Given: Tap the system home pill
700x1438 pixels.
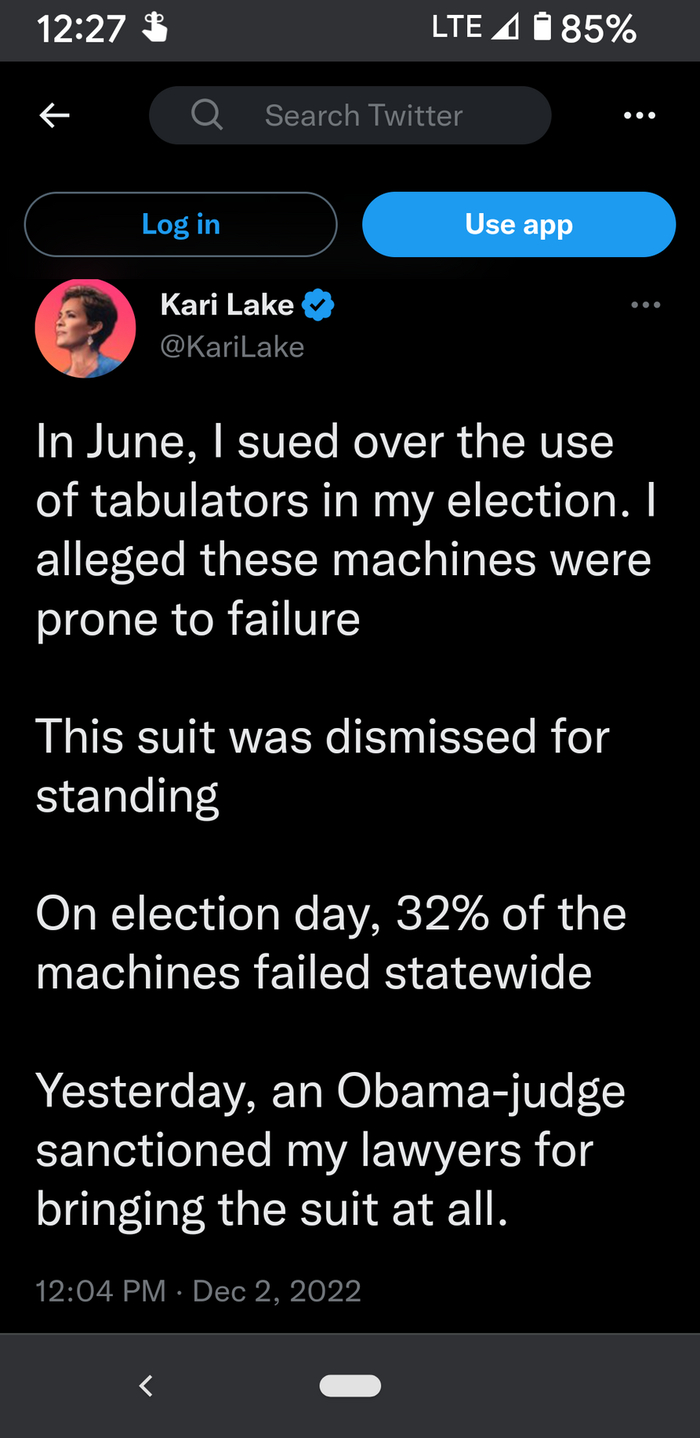Looking at the screenshot, I should pyautogui.click(x=350, y=1386).
